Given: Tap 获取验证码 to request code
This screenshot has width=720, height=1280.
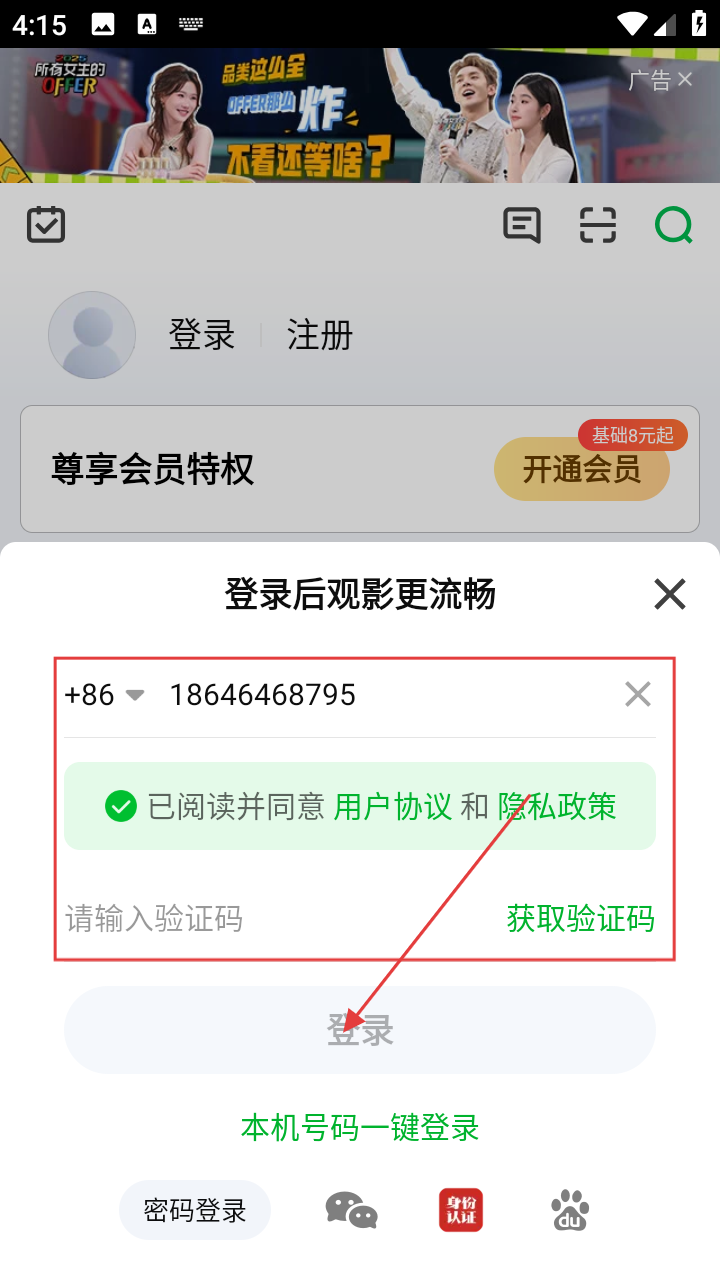Looking at the screenshot, I should coord(580,918).
